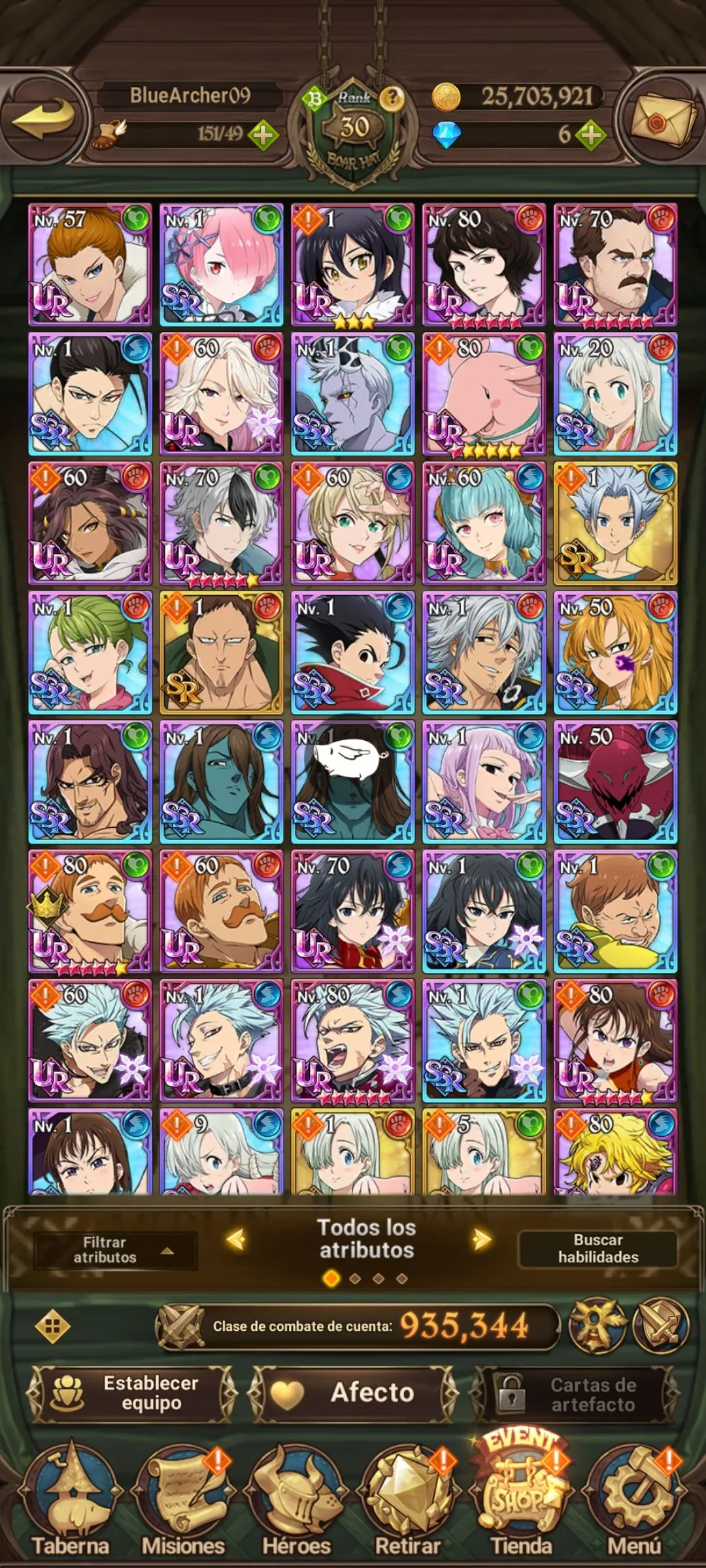Open the Afecto button
Image resolution: width=706 pixels, height=1568 pixels.
354,1393
